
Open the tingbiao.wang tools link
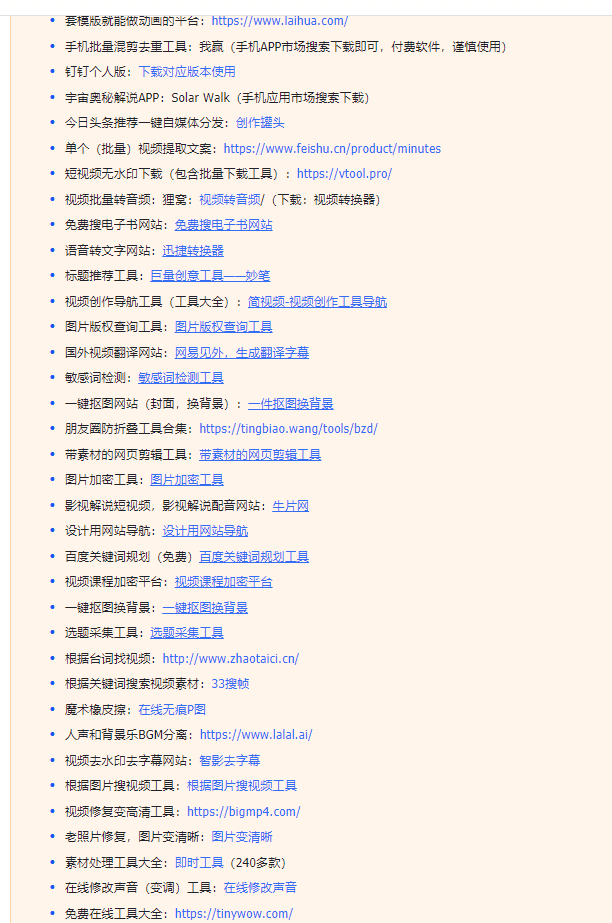pyautogui.click(x=288, y=429)
